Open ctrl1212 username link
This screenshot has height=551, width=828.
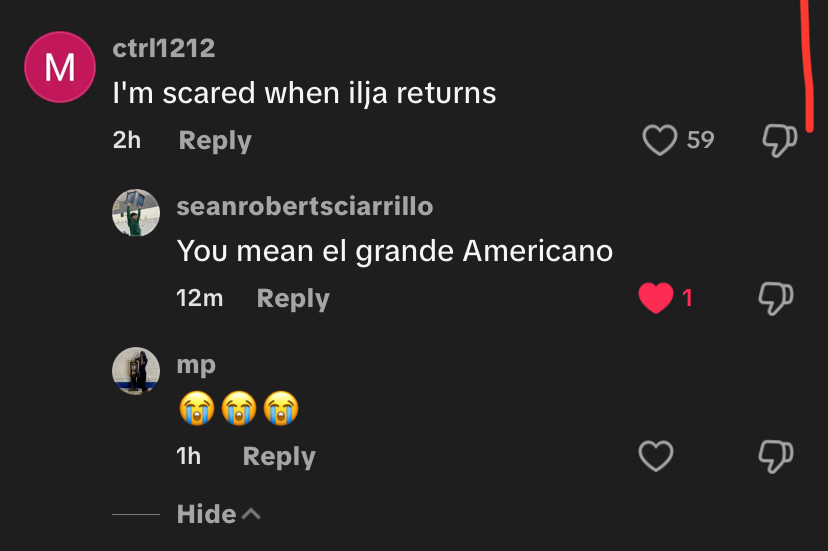[x=163, y=47]
